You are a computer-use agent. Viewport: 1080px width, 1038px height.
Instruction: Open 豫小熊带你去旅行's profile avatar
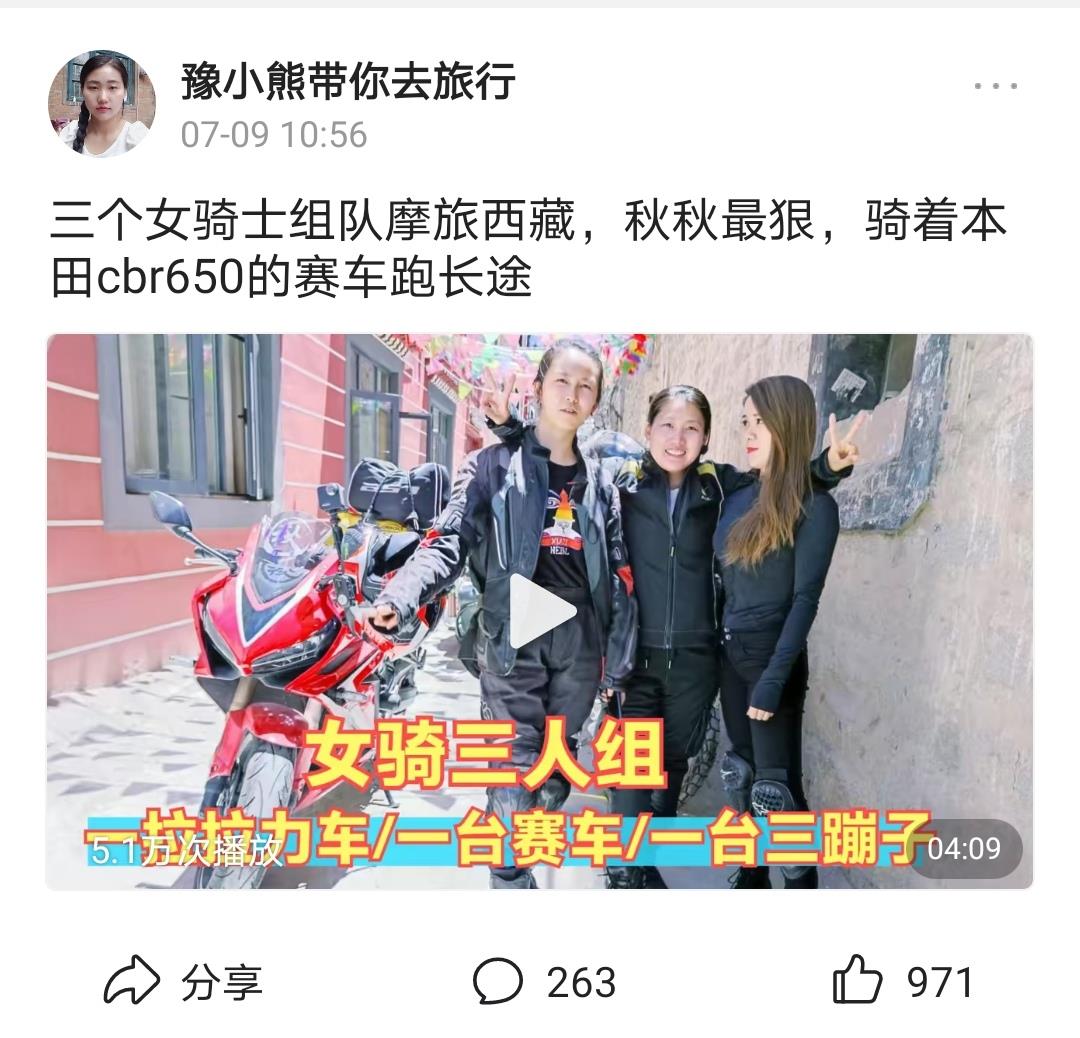pyautogui.click(x=101, y=104)
